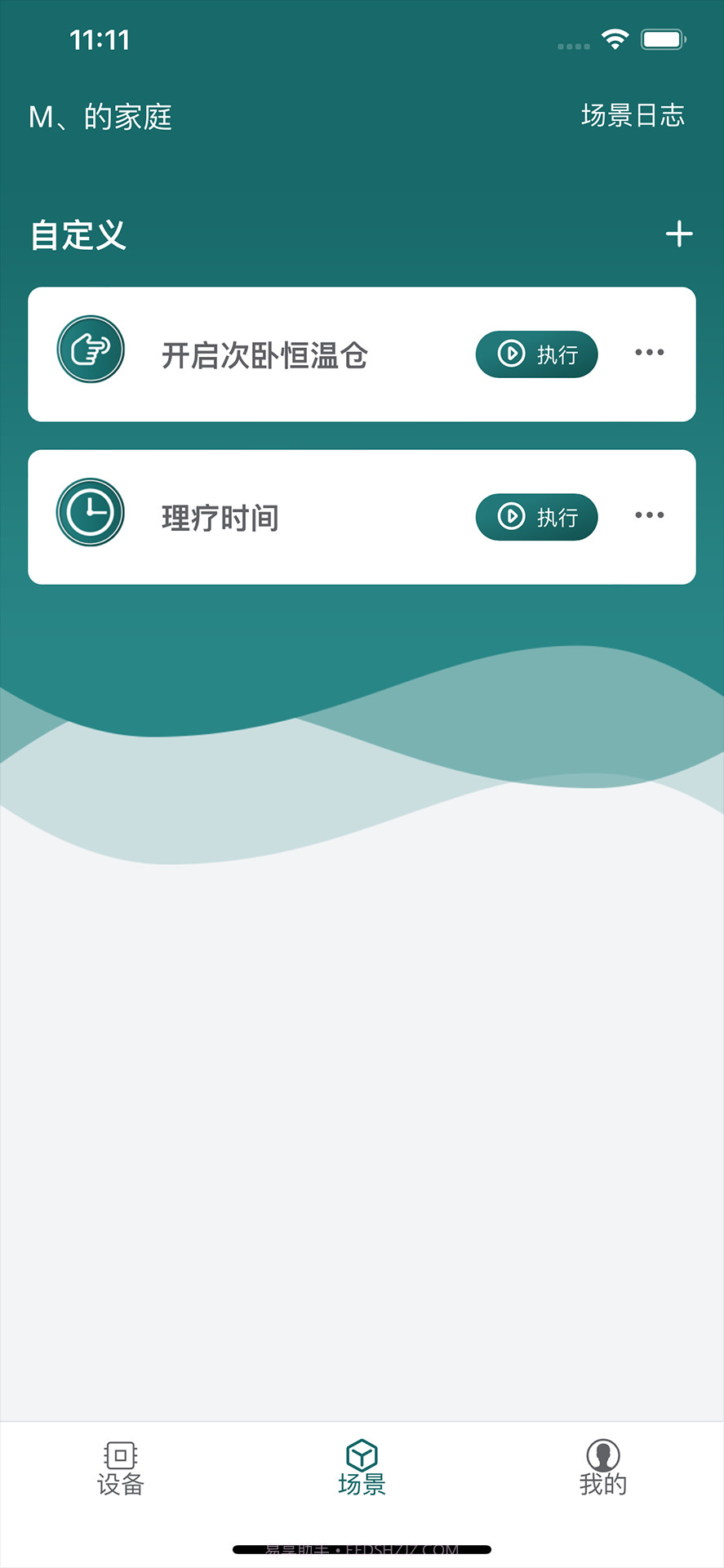Viewport: 724px width, 1568px height.
Task: Open more options for 理疗时间 scene
Action: pyautogui.click(x=649, y=514)
